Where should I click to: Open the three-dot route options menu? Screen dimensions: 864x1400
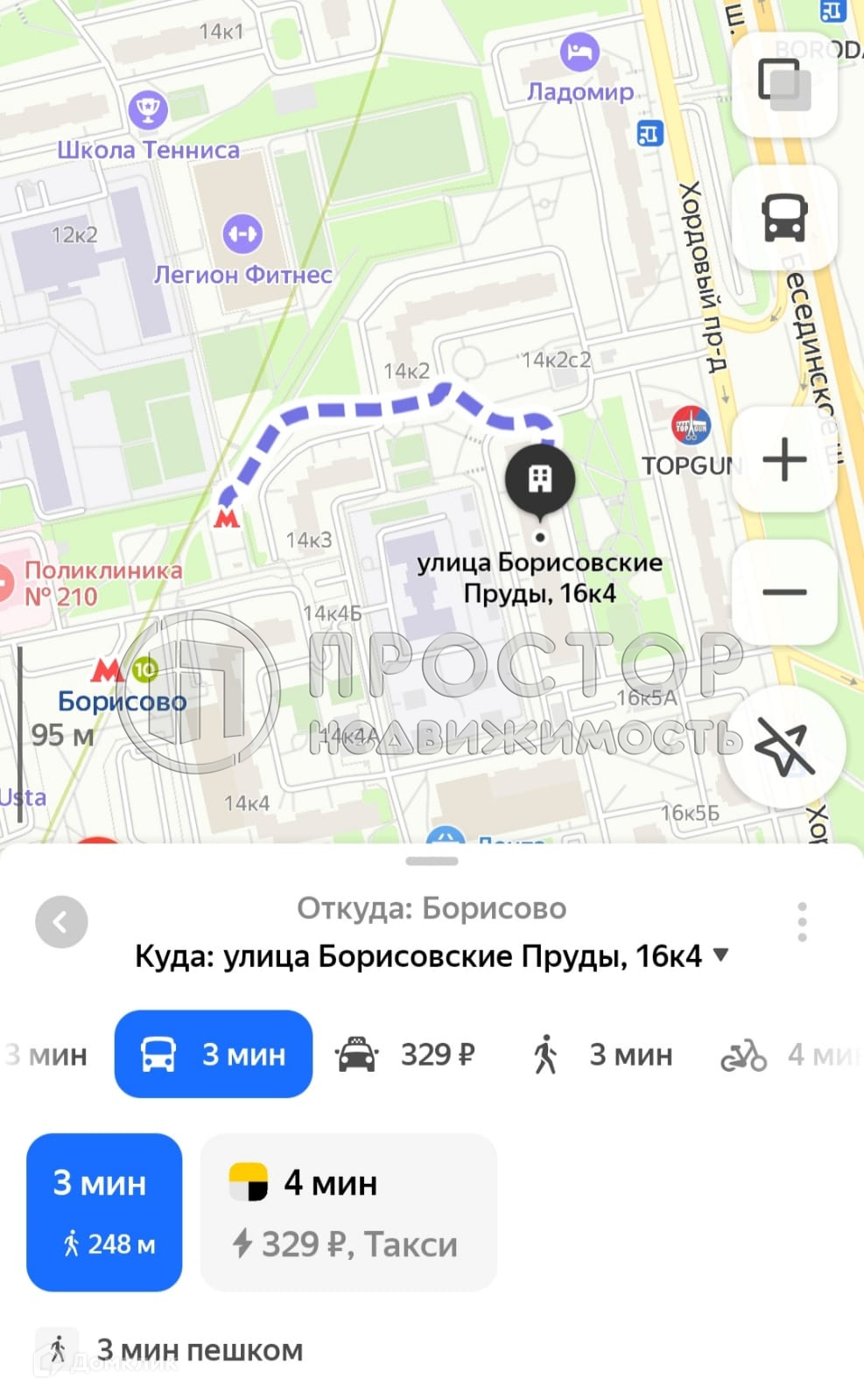802,921
